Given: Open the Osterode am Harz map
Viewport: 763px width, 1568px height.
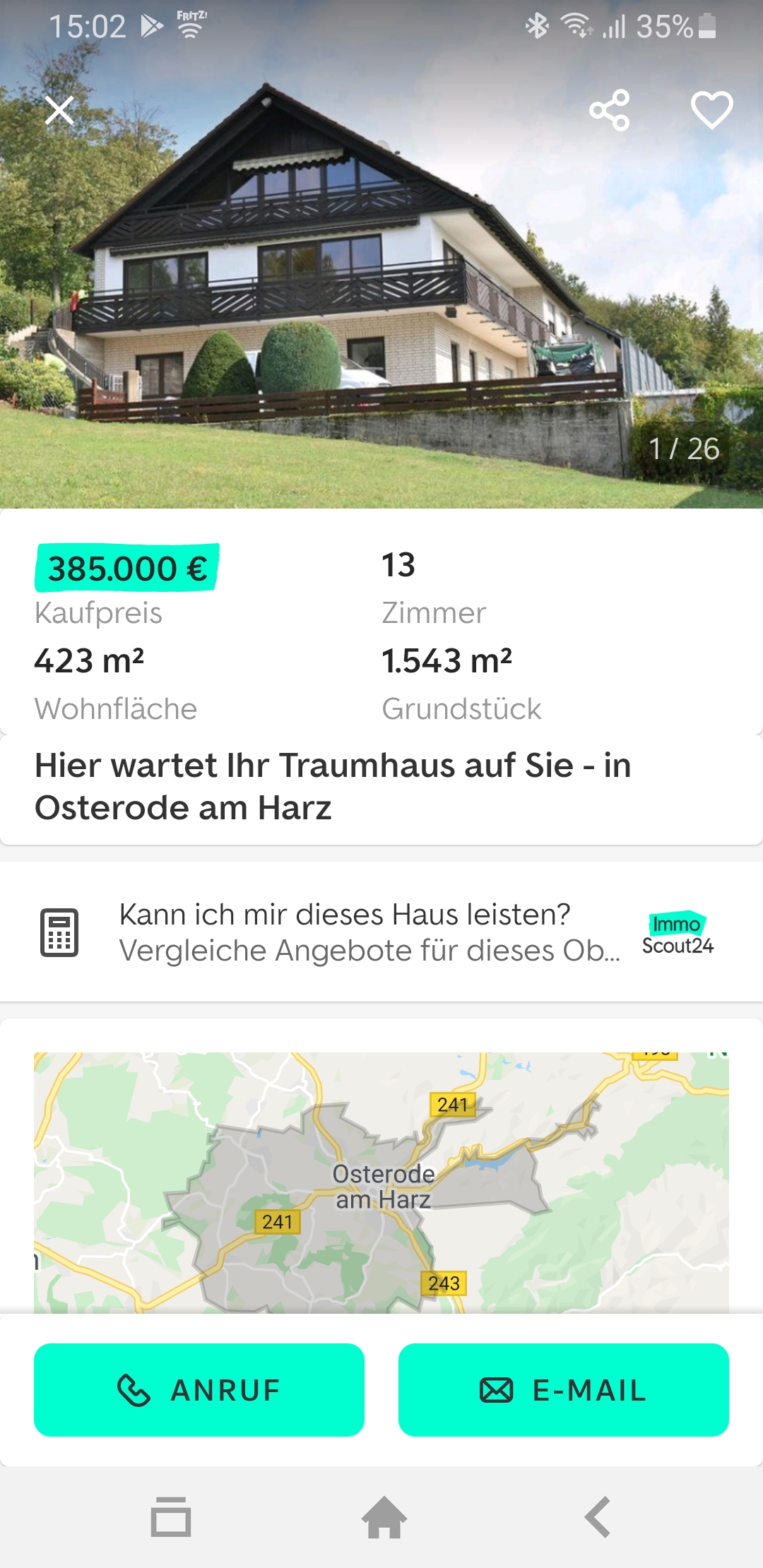Looking at the screenshot, I should point(381,1182).
